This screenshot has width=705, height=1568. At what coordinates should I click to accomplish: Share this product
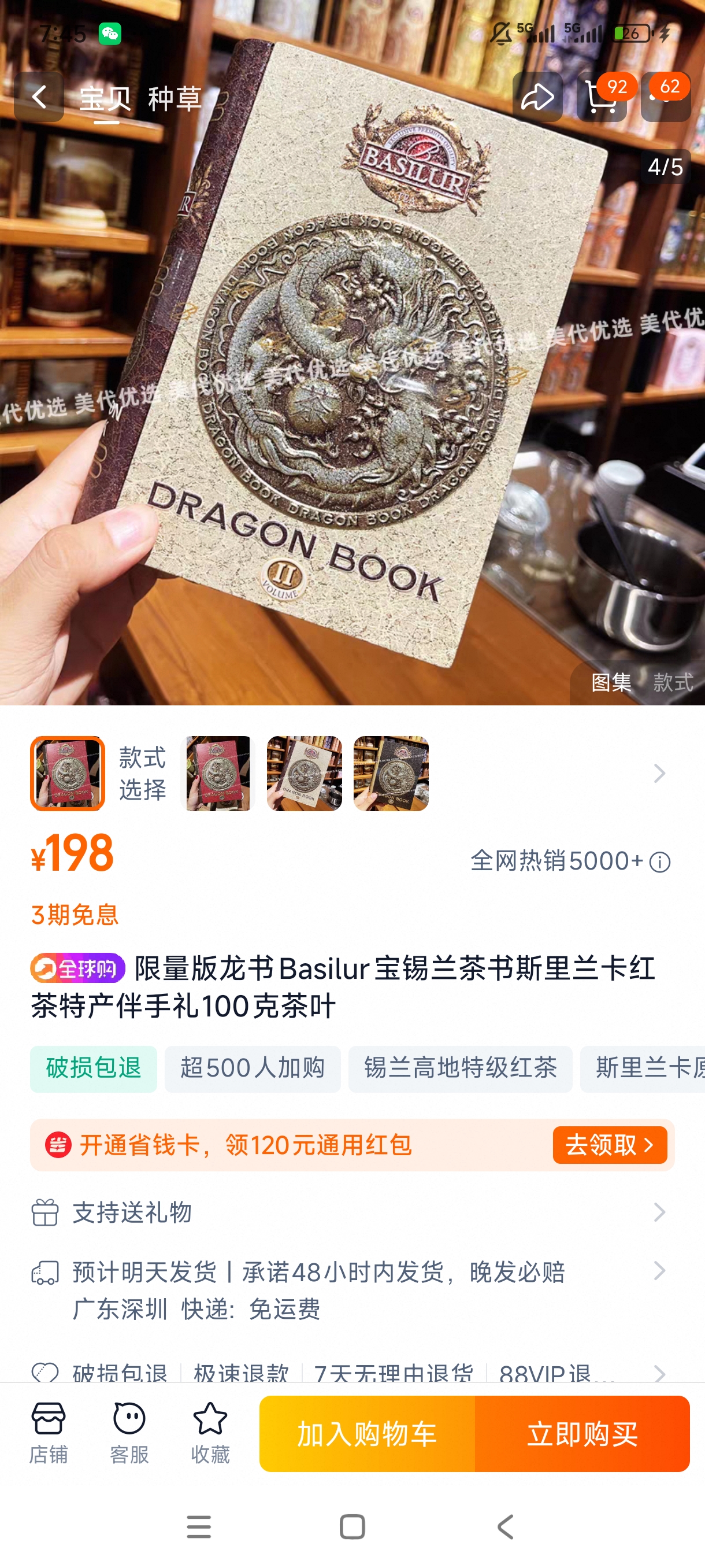pyautogui.click(x=537, y=97)
